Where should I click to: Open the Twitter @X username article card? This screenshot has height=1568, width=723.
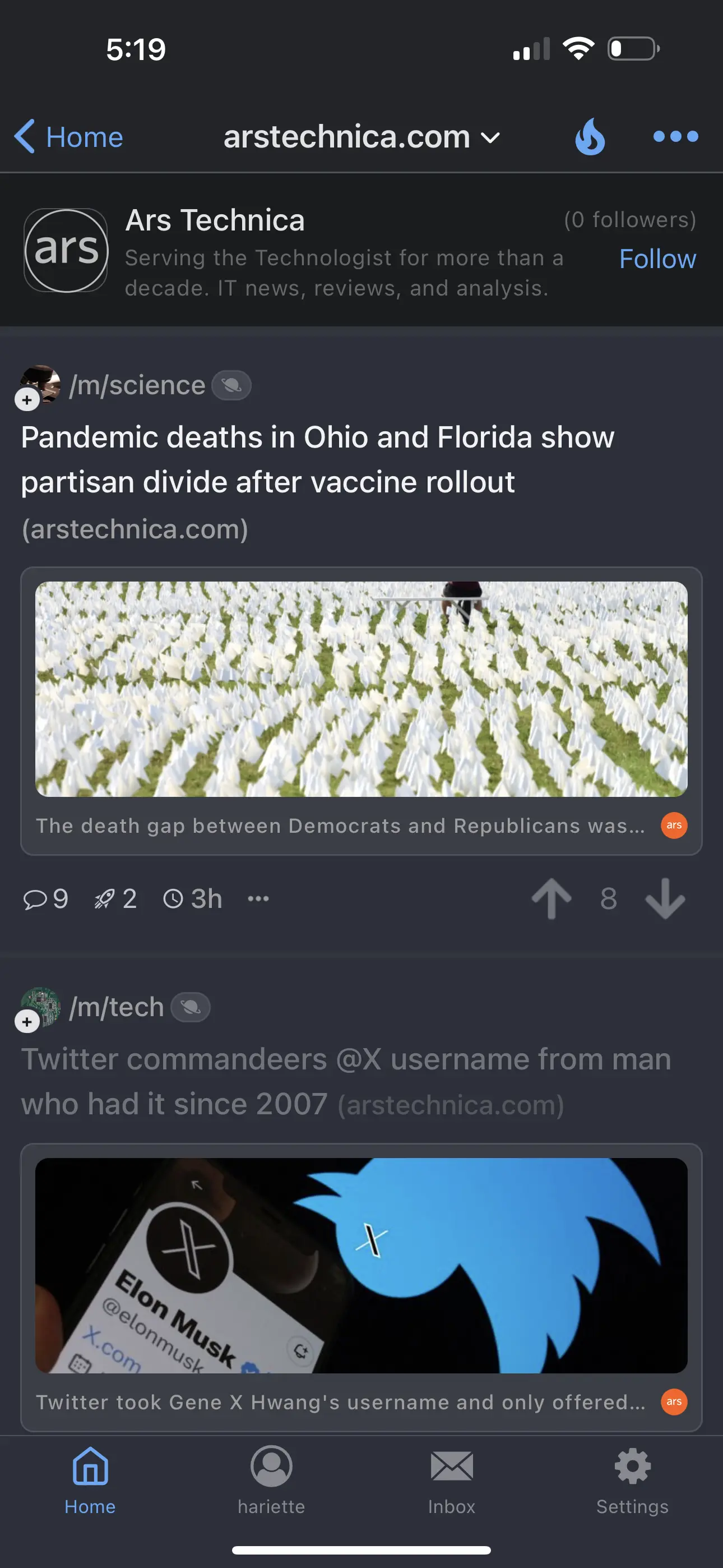point(361,1288)
